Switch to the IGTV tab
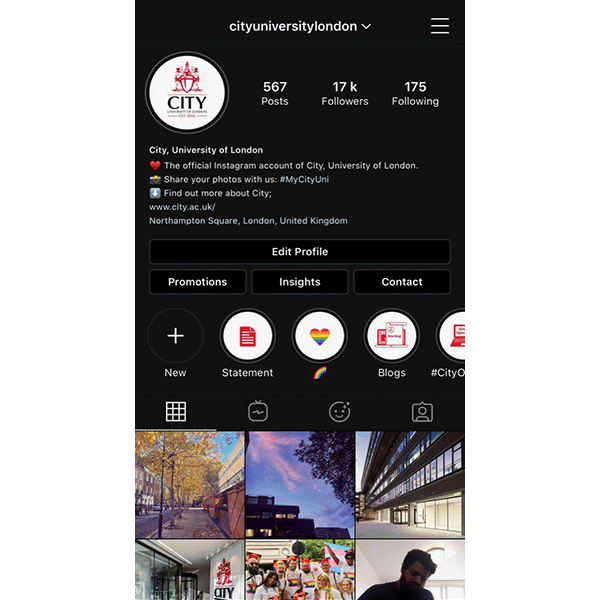This screenshot has width=600, height=600. click(258, 411)
